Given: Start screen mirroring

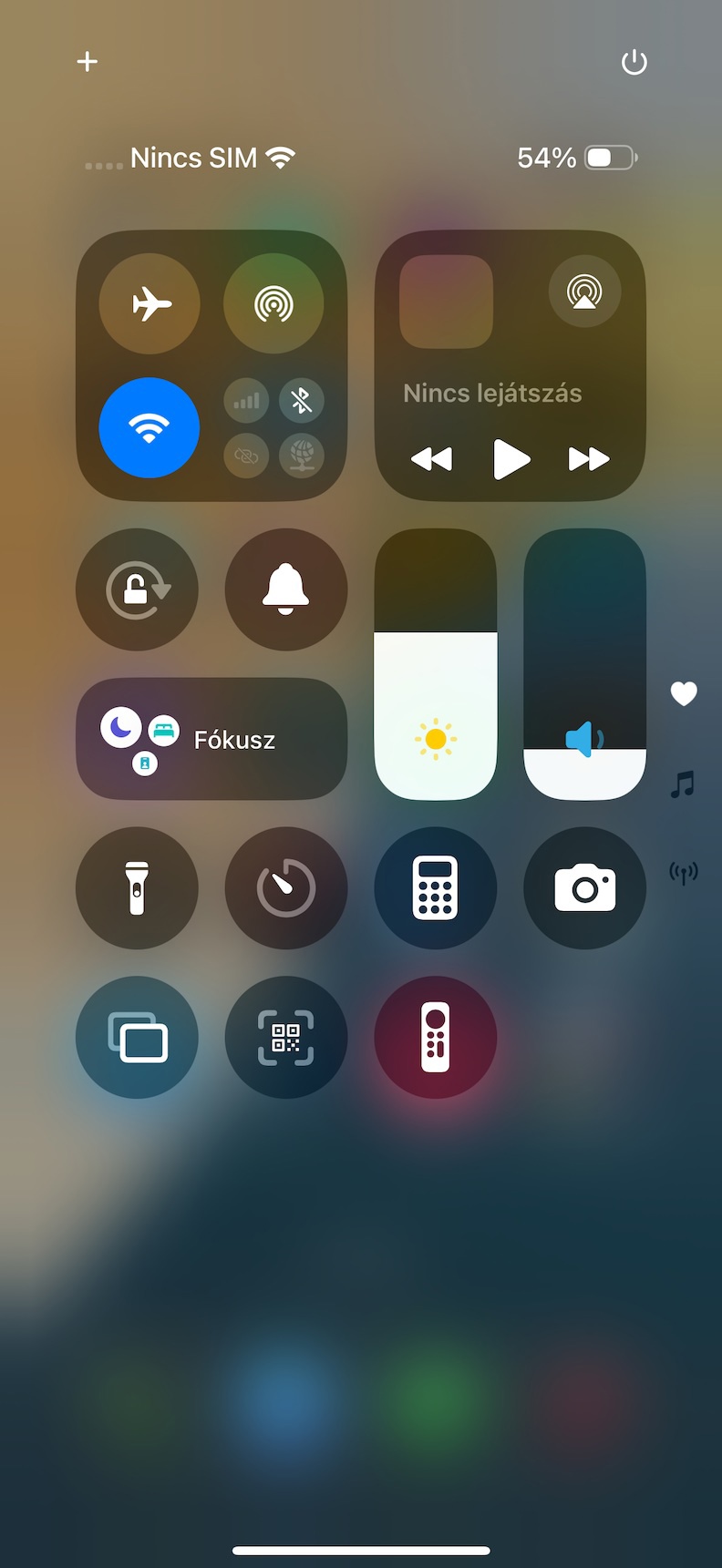Looking at the screenshot, I should pos(137,1038).
